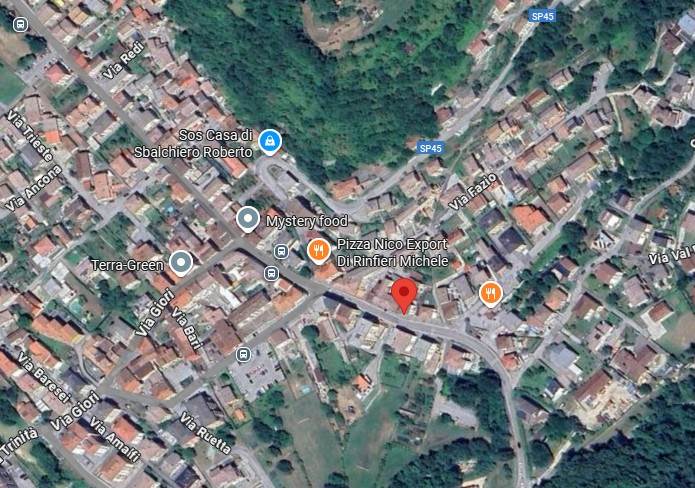Select the Mystery food place marker
The image size is (695, 488).
247,219
